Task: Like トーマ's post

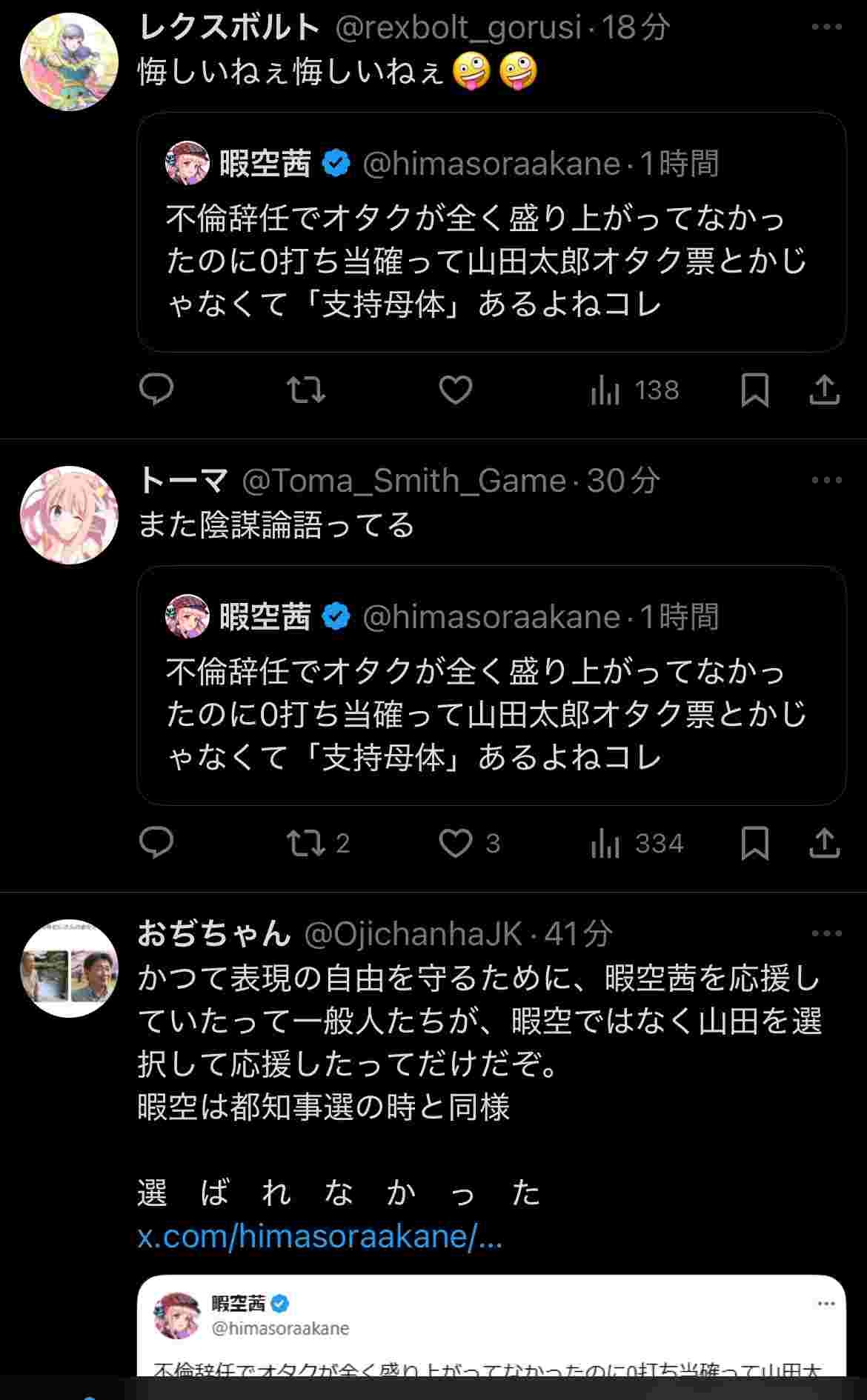Action: 456,843
